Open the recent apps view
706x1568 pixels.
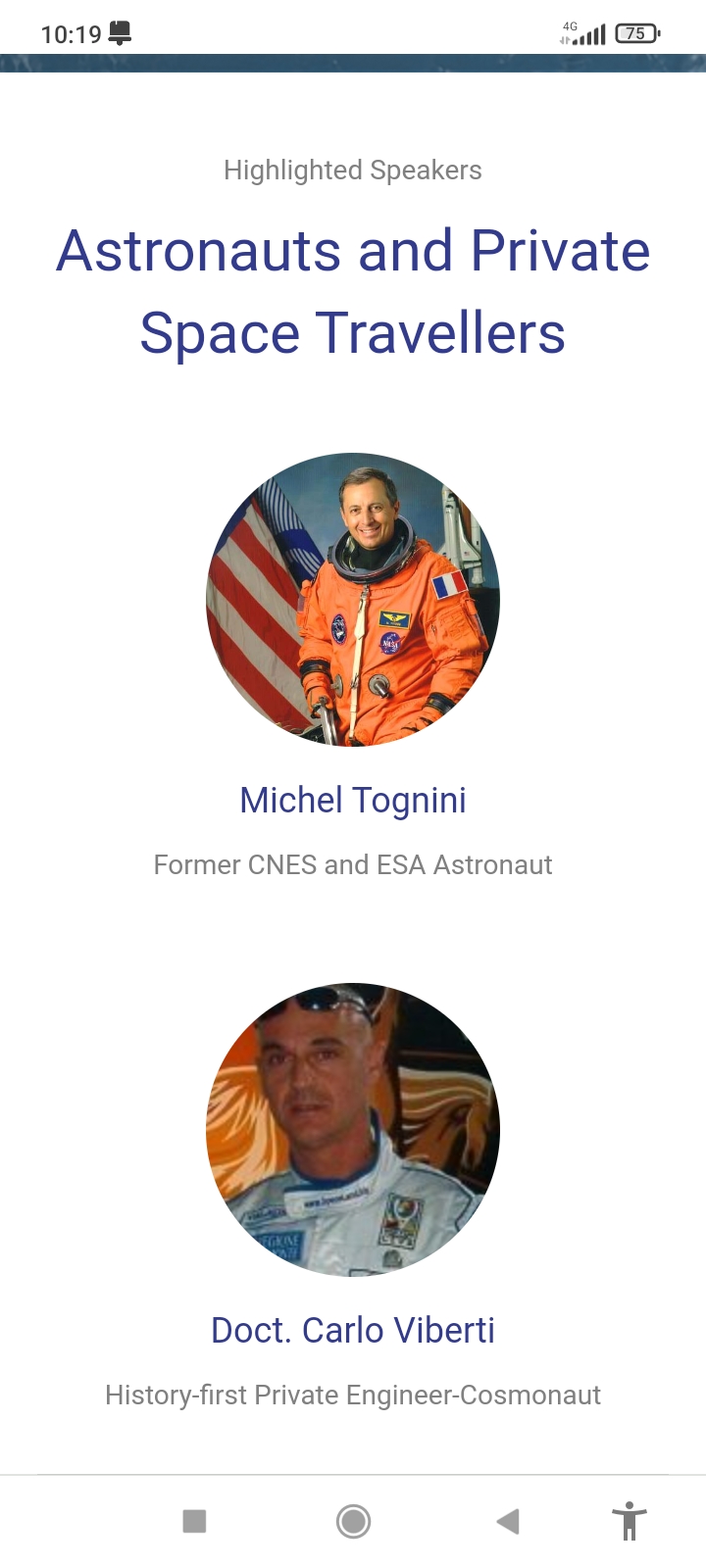[194, 1521]
